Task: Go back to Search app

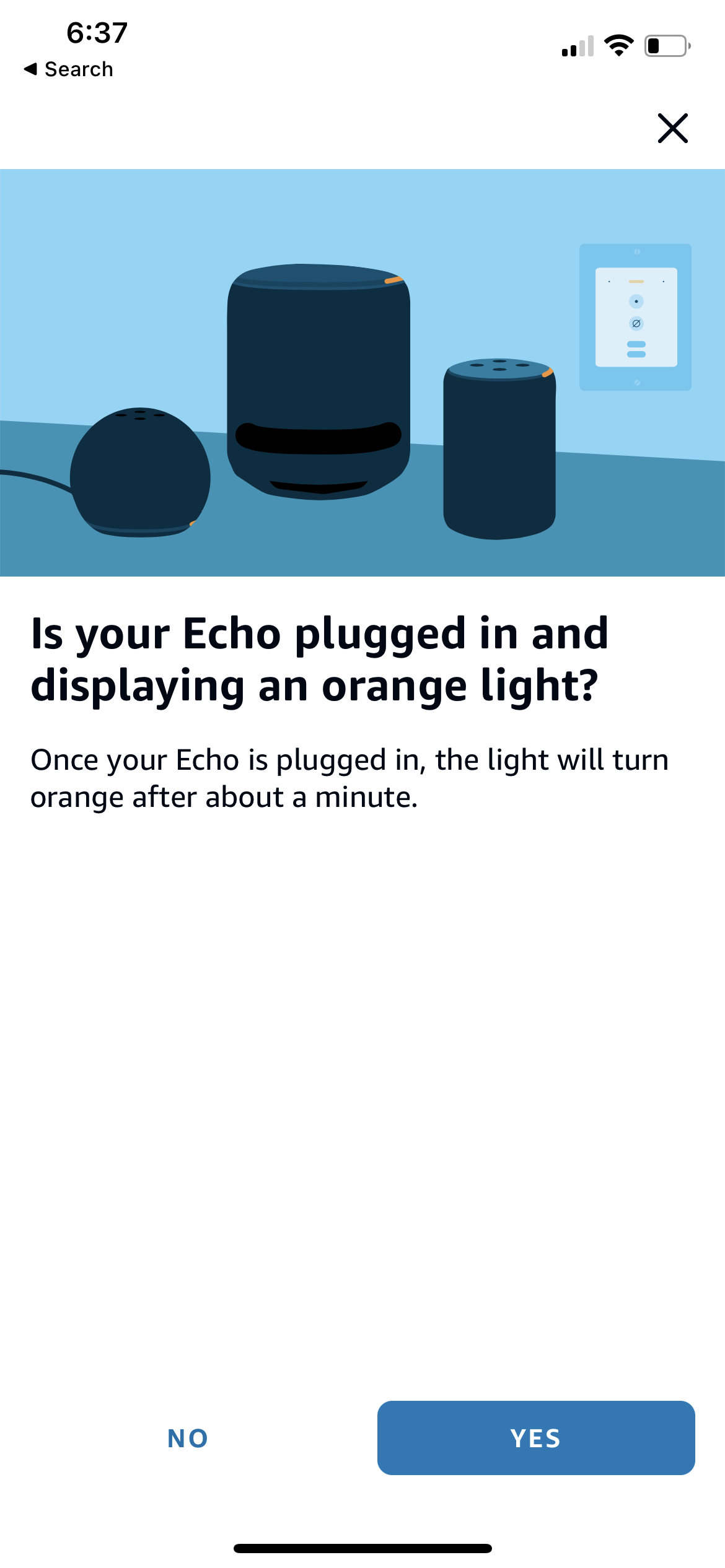Action: (x=68, y=69)
